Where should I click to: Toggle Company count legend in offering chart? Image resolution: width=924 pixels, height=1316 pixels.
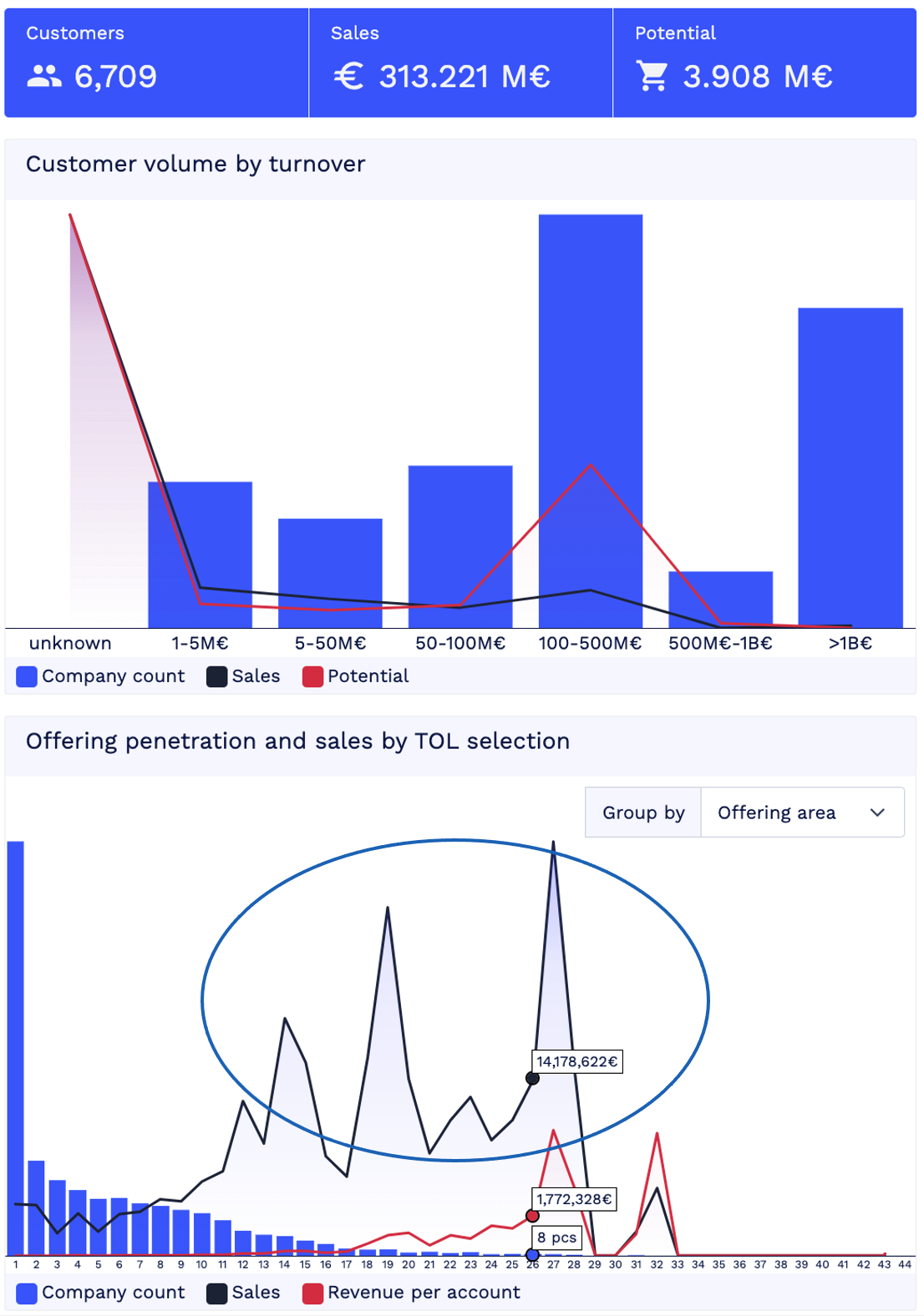click(x=101, y=1293)
